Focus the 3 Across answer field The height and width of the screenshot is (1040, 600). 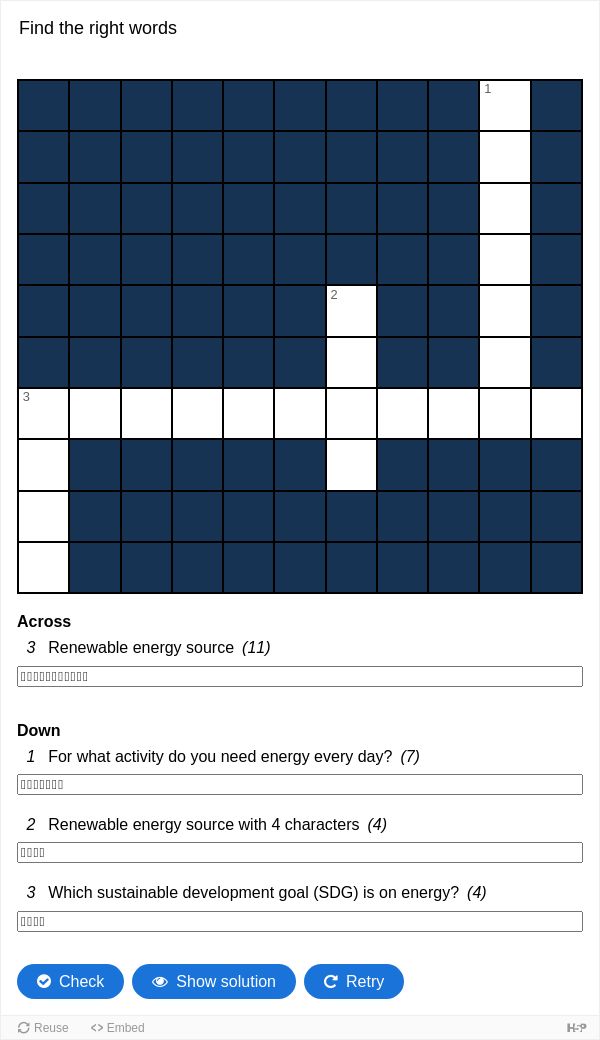pos(300,677)
